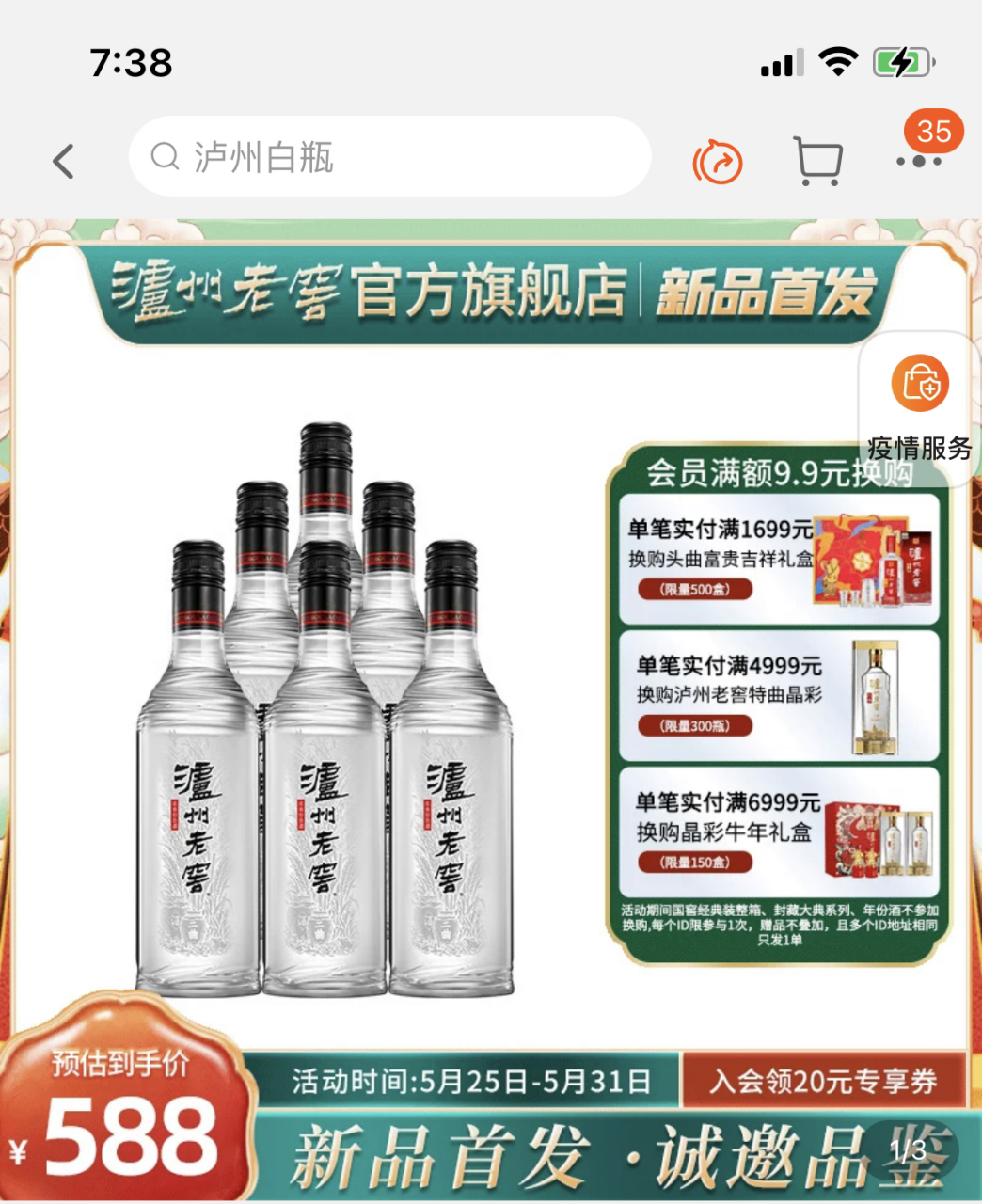The image size is (982, 1204).
Task: Open the orange share arrow icon
Action: 718,162
